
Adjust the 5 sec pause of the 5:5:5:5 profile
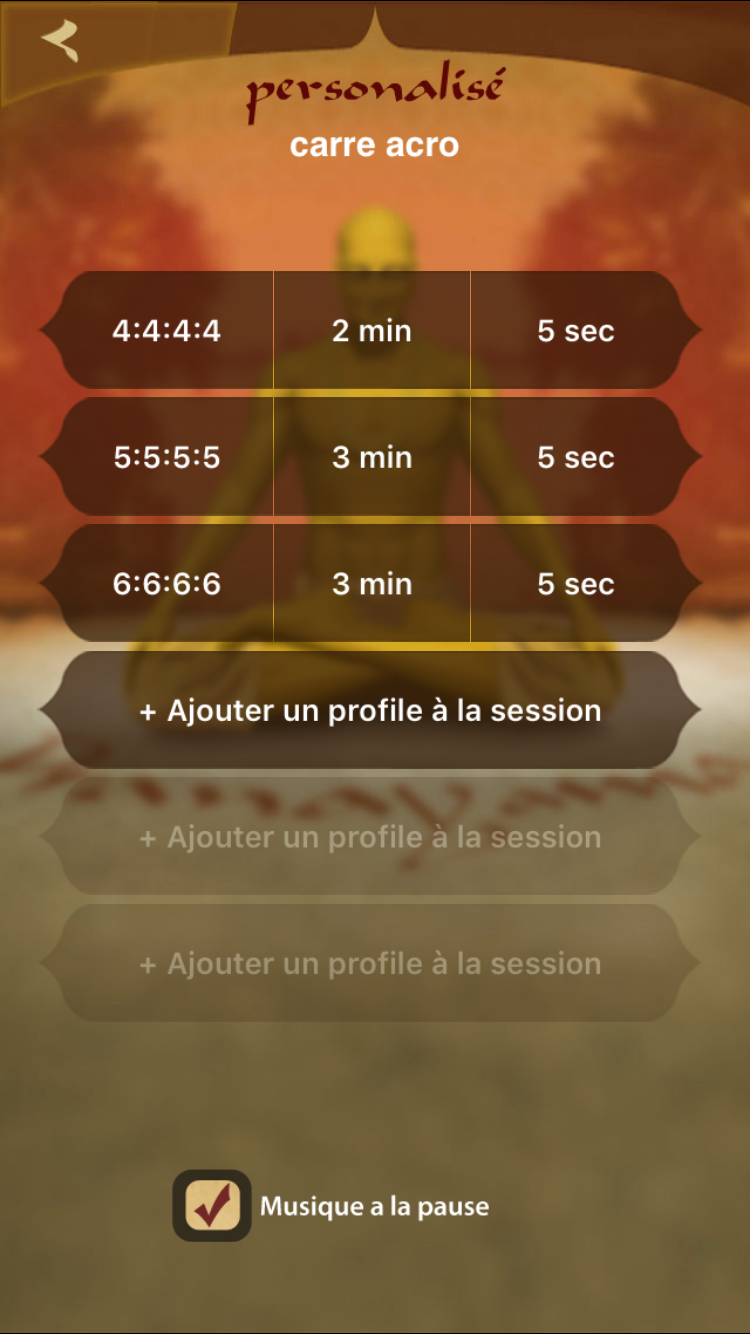pos(576,458)
